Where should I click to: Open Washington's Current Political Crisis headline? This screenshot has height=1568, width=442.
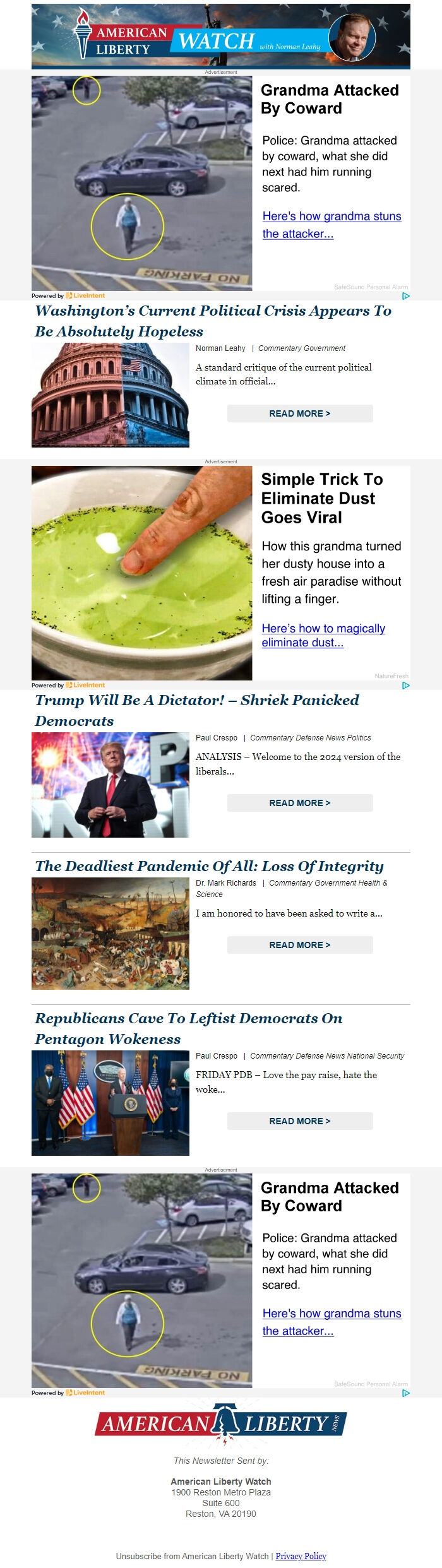pos(213,321)
